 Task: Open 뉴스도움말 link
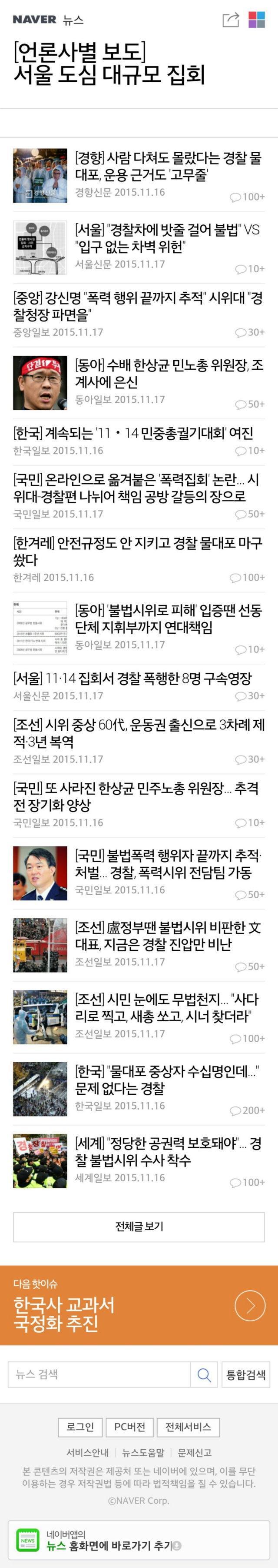[x=143, y=1452]
